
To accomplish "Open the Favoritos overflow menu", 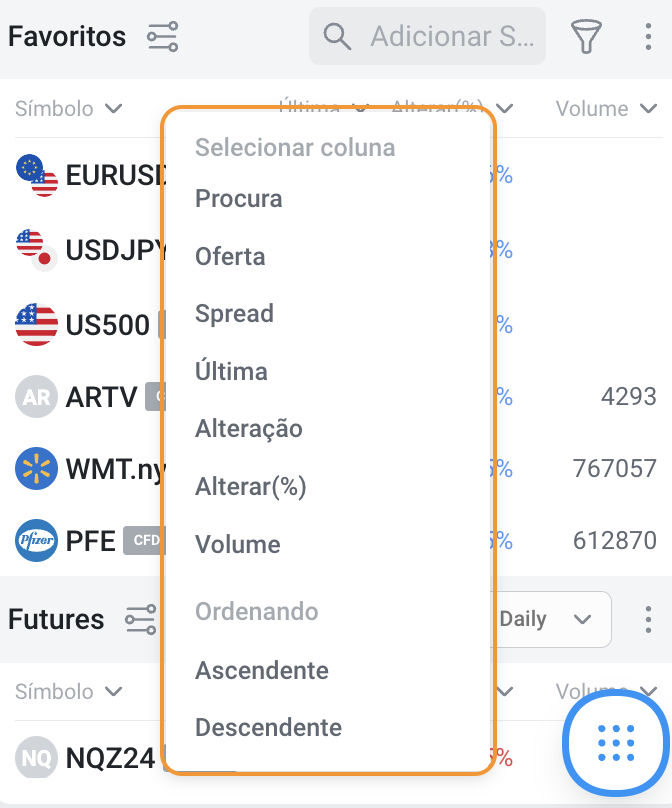I will [x=646, y=37].
